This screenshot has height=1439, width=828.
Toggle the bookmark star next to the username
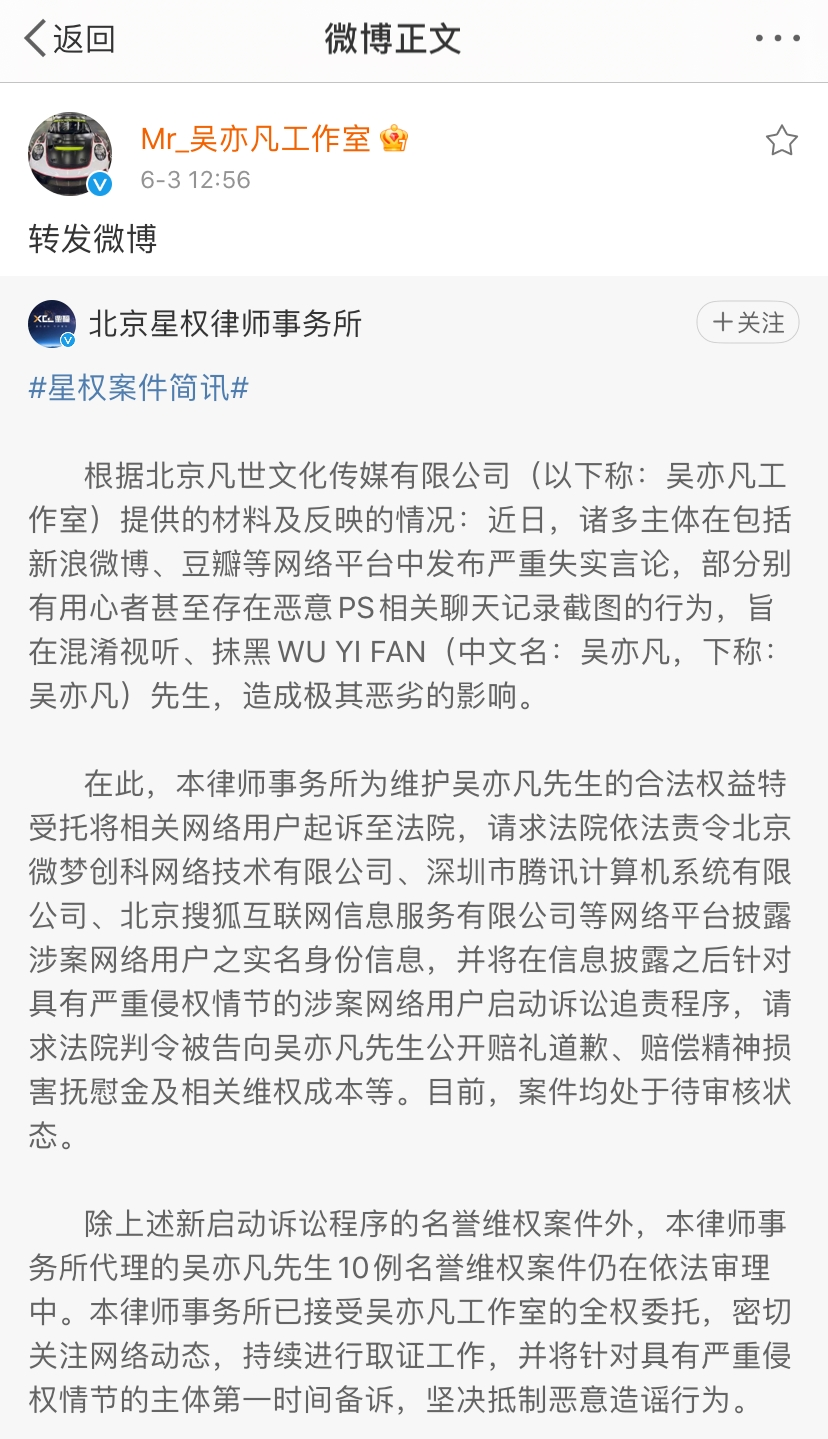[x=781, y=141]
